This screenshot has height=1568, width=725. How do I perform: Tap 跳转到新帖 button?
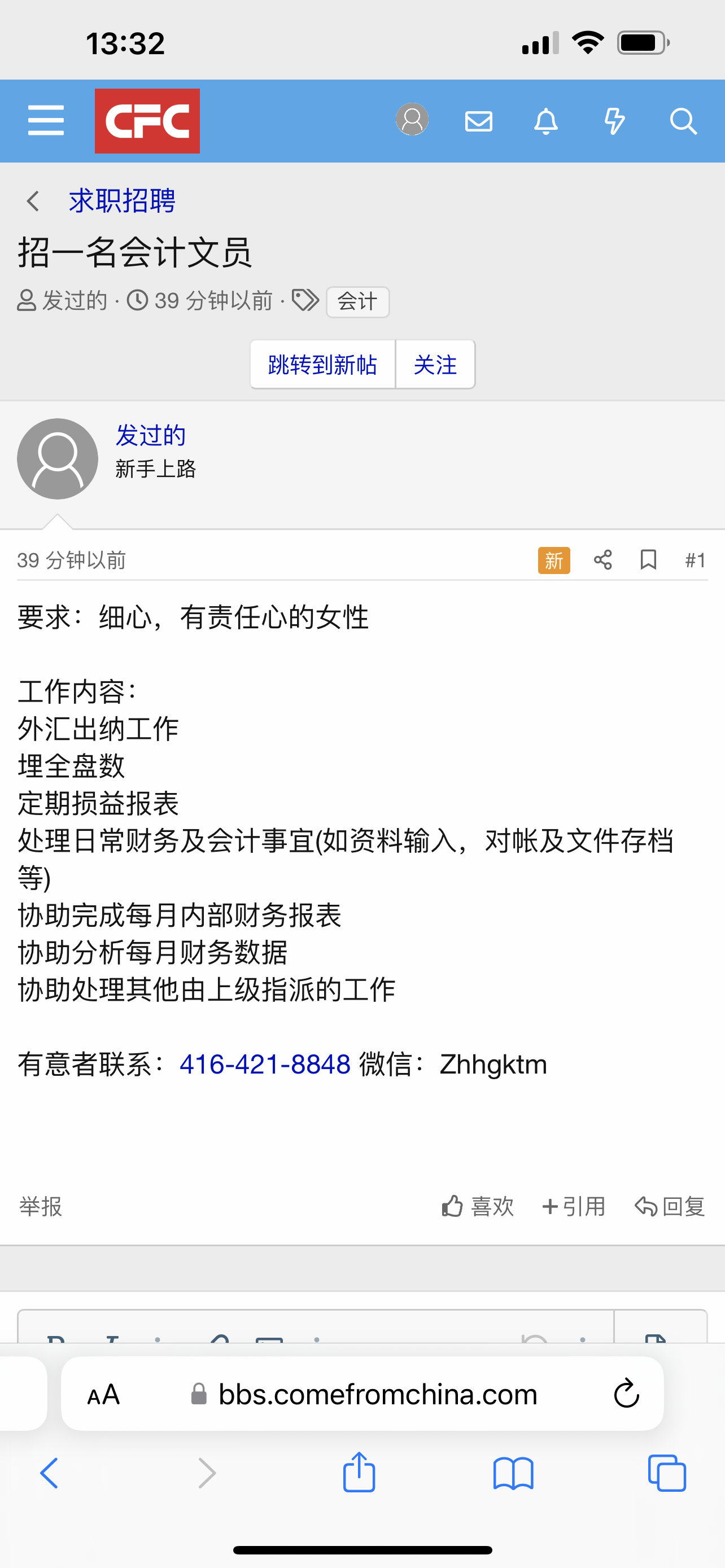[x=322, y=365]
